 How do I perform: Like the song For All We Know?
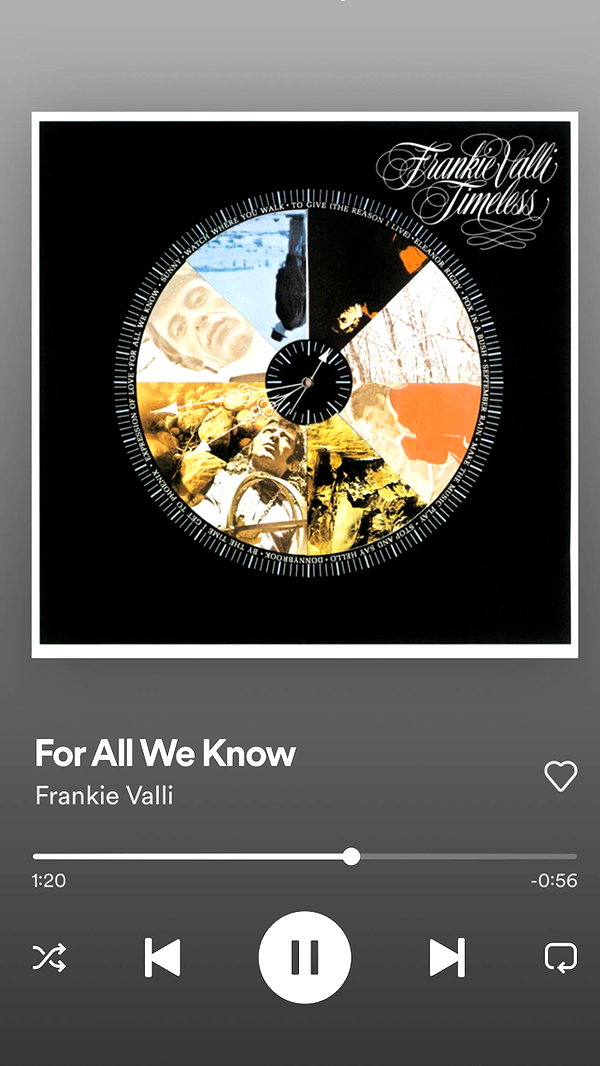click(x=561, y=776)
